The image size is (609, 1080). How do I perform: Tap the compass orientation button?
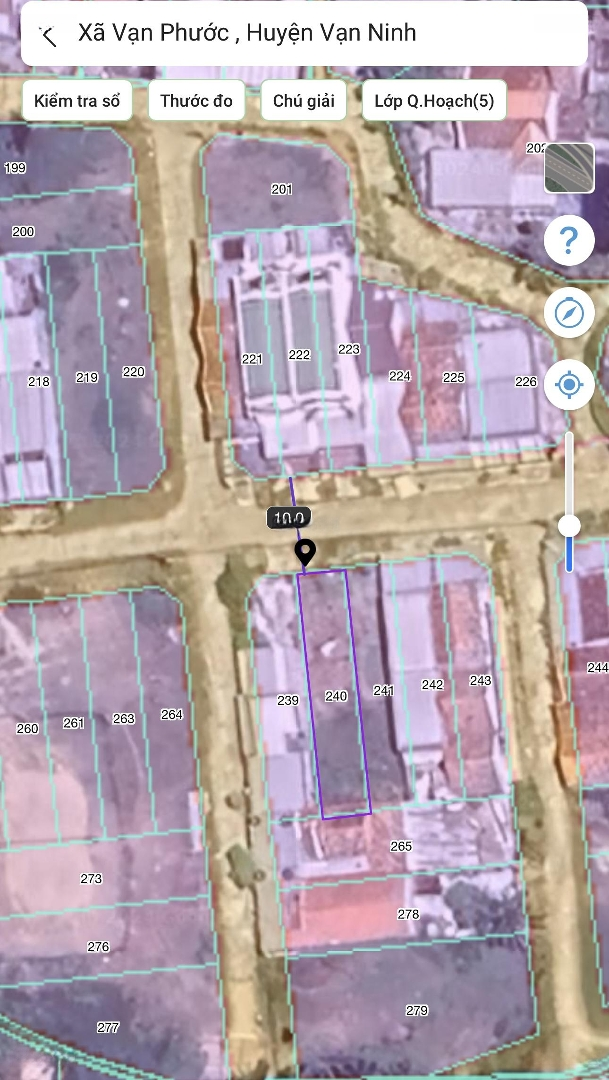(x=569, y=313)
